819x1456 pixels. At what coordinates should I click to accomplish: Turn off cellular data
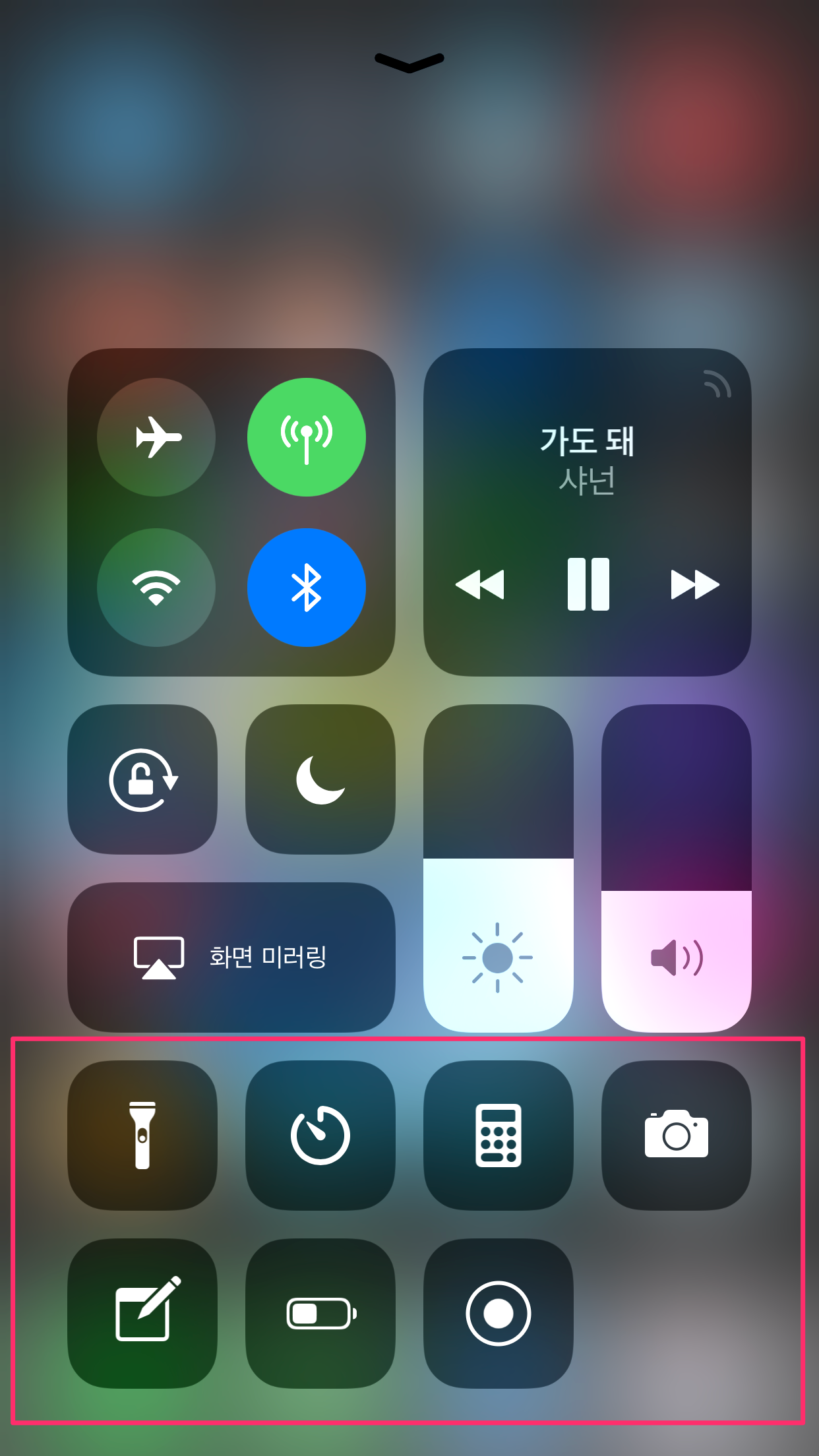click(307, 437)
